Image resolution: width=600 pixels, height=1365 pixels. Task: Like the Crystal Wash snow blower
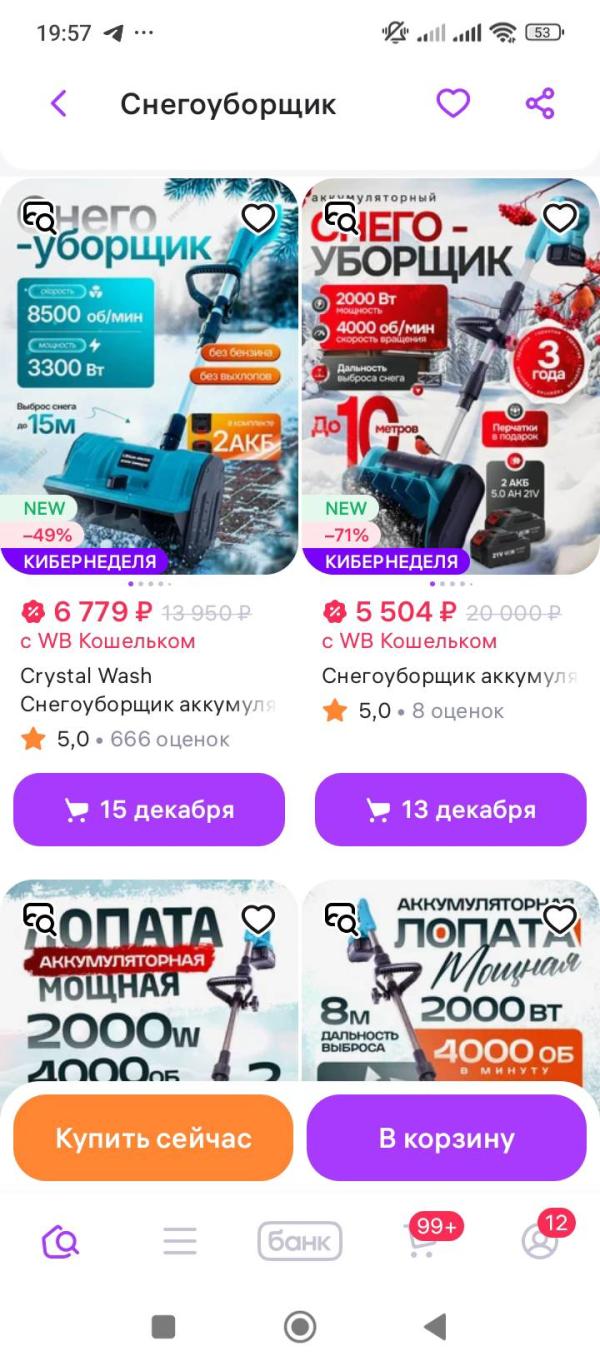[259, 218]
